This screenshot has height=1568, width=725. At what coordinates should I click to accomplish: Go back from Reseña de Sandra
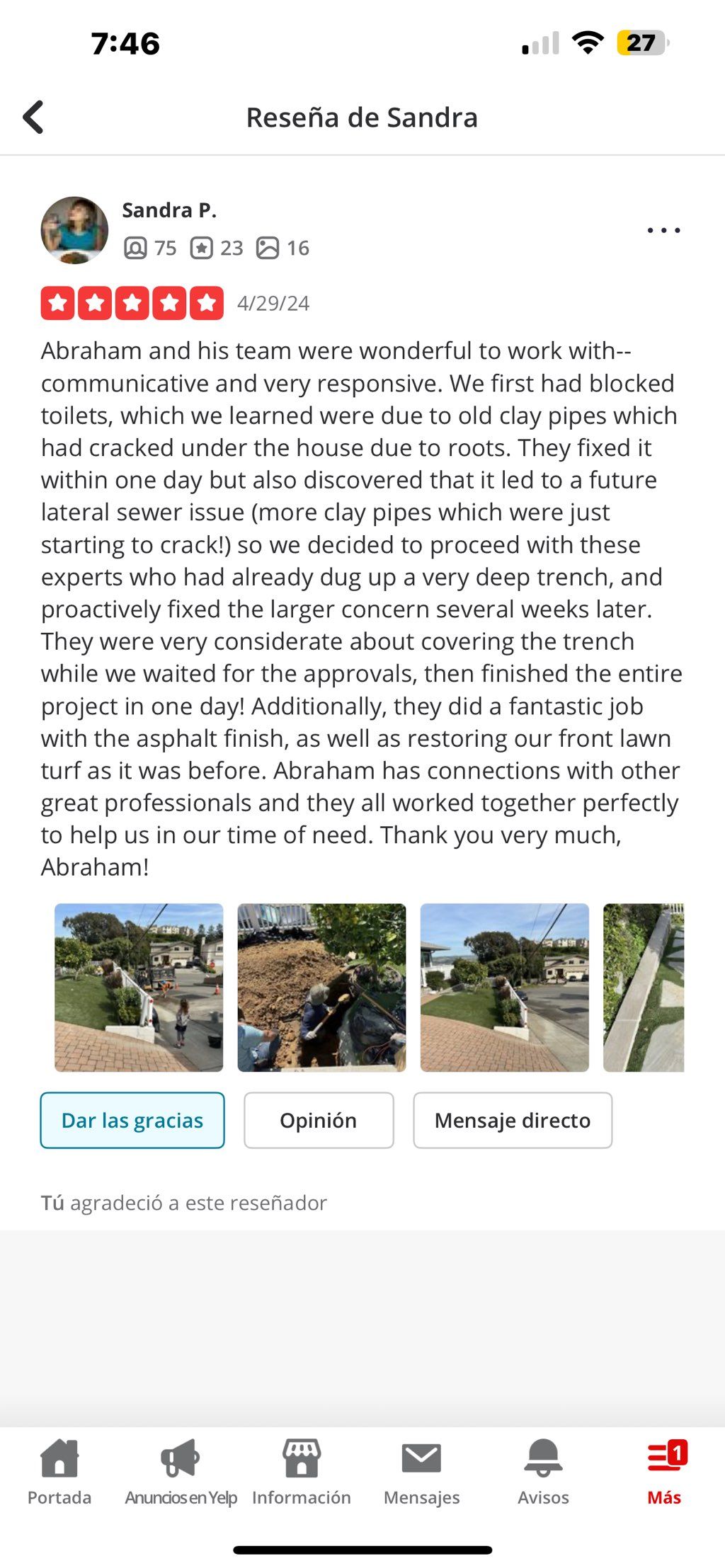33,117
